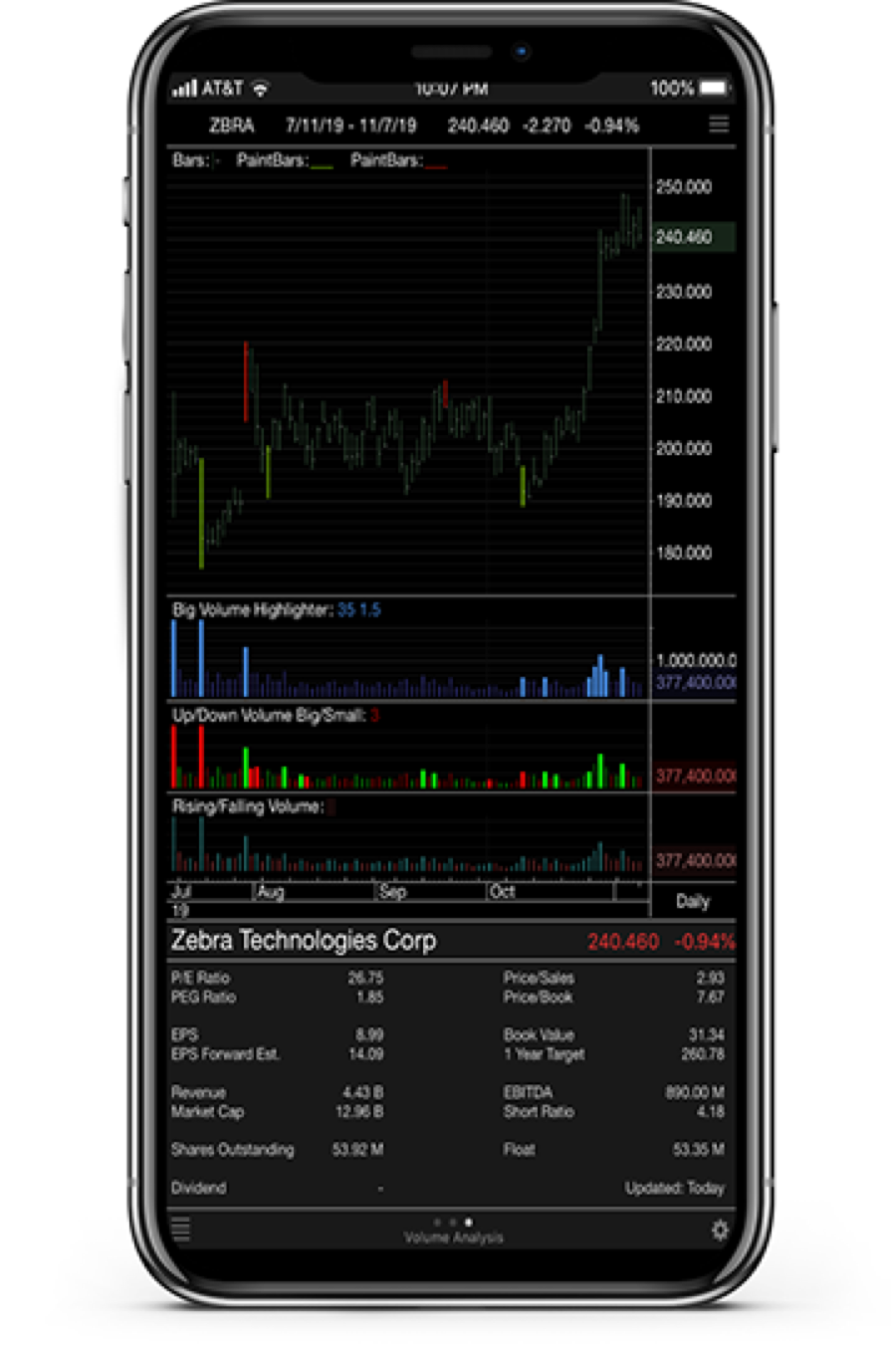
Task: Open the list menu icon in bottom bar
Action: pyautogui.click(x=182, y=1230)
